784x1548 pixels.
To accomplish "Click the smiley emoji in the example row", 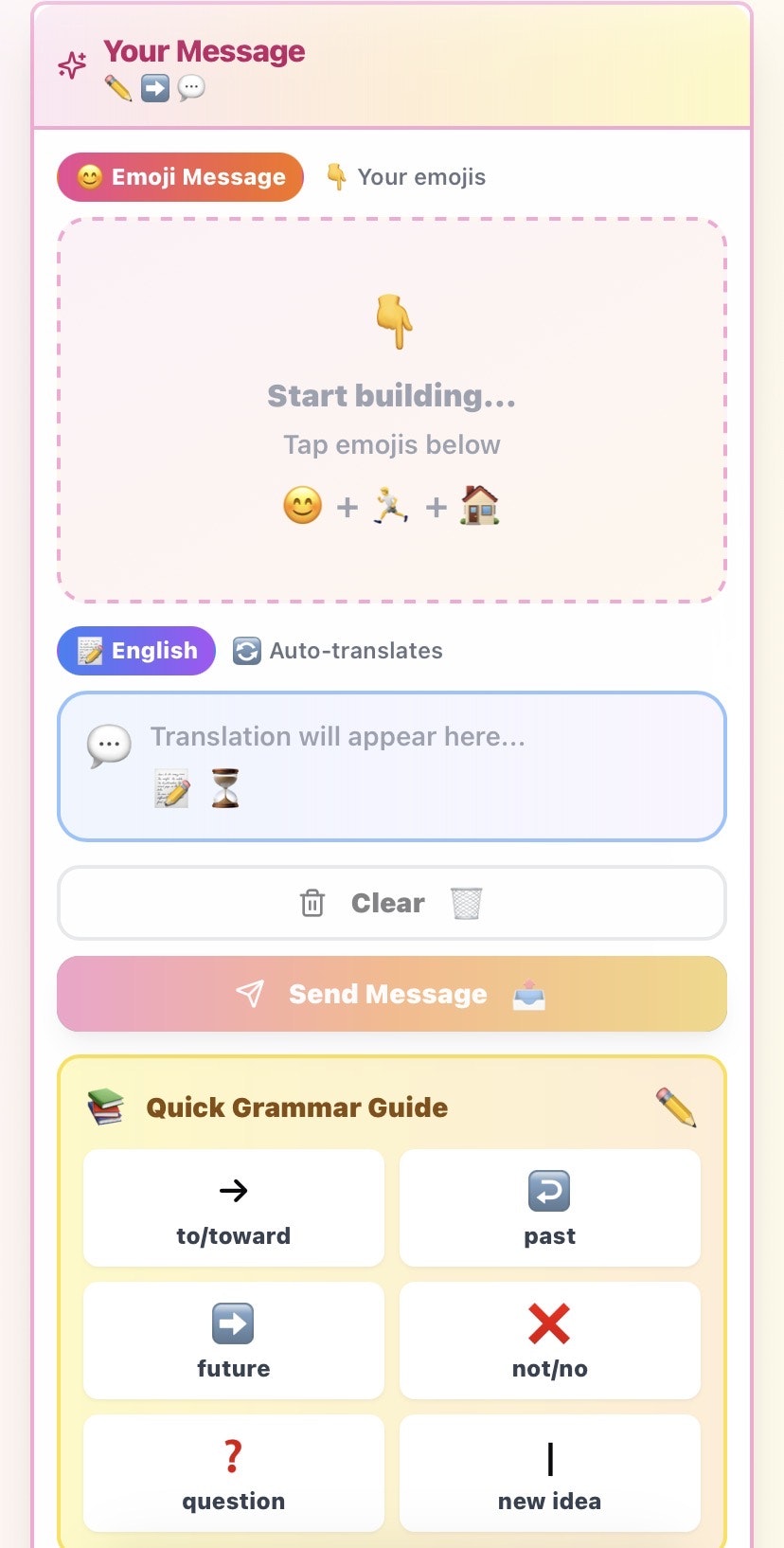I will click(x=302, y=505).
